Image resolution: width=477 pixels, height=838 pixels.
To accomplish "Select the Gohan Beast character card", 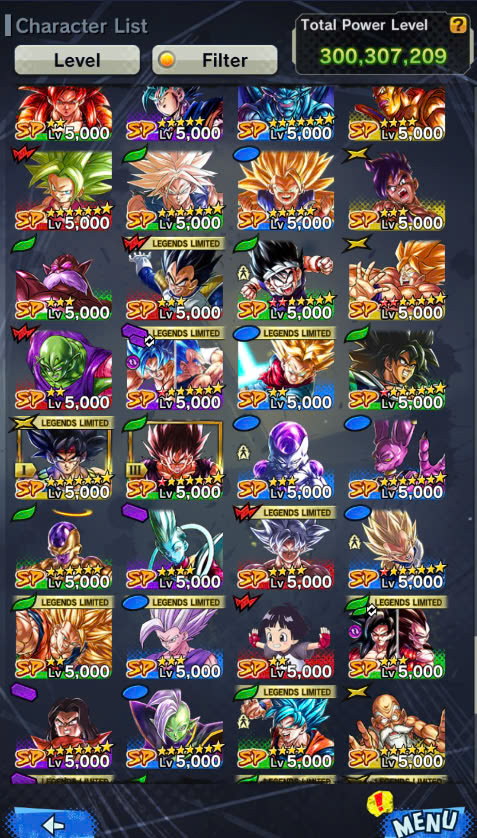I will click(175, 639).
